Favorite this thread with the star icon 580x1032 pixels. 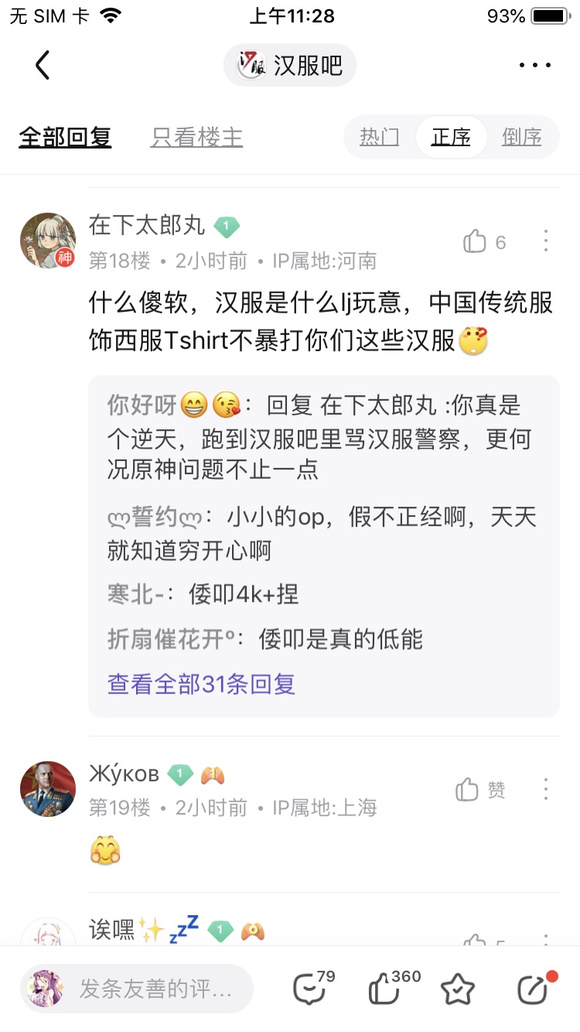click(x=458, y=988)
